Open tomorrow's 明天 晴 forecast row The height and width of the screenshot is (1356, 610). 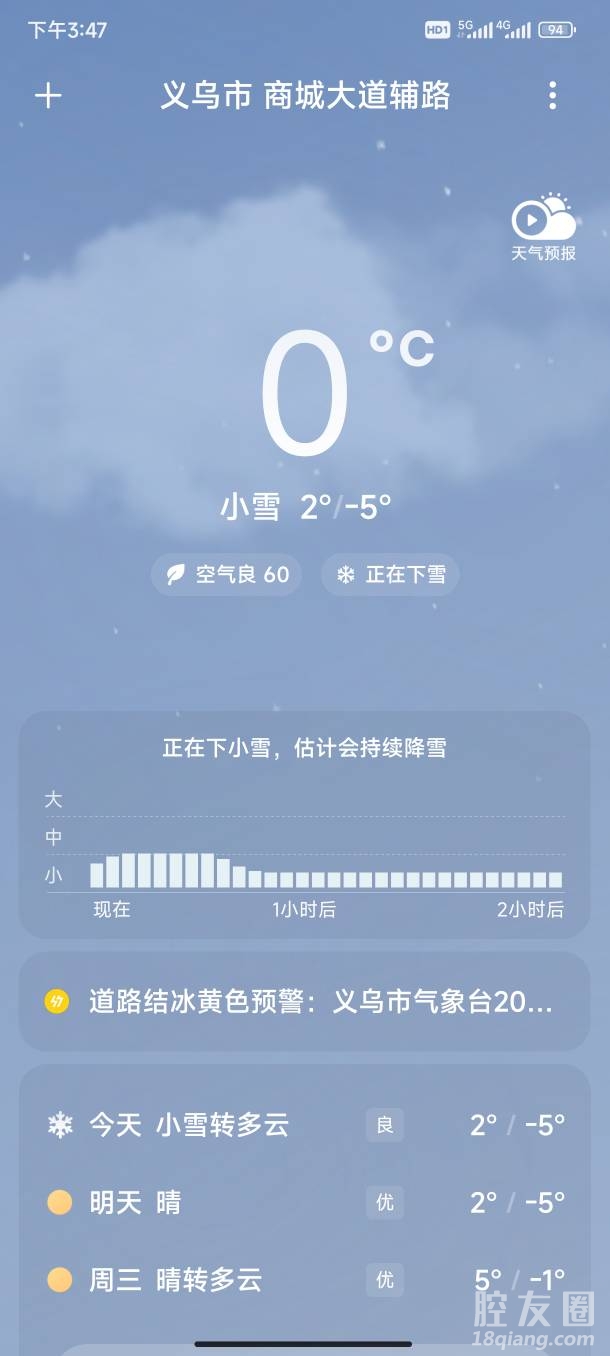tap(304, 1202)
